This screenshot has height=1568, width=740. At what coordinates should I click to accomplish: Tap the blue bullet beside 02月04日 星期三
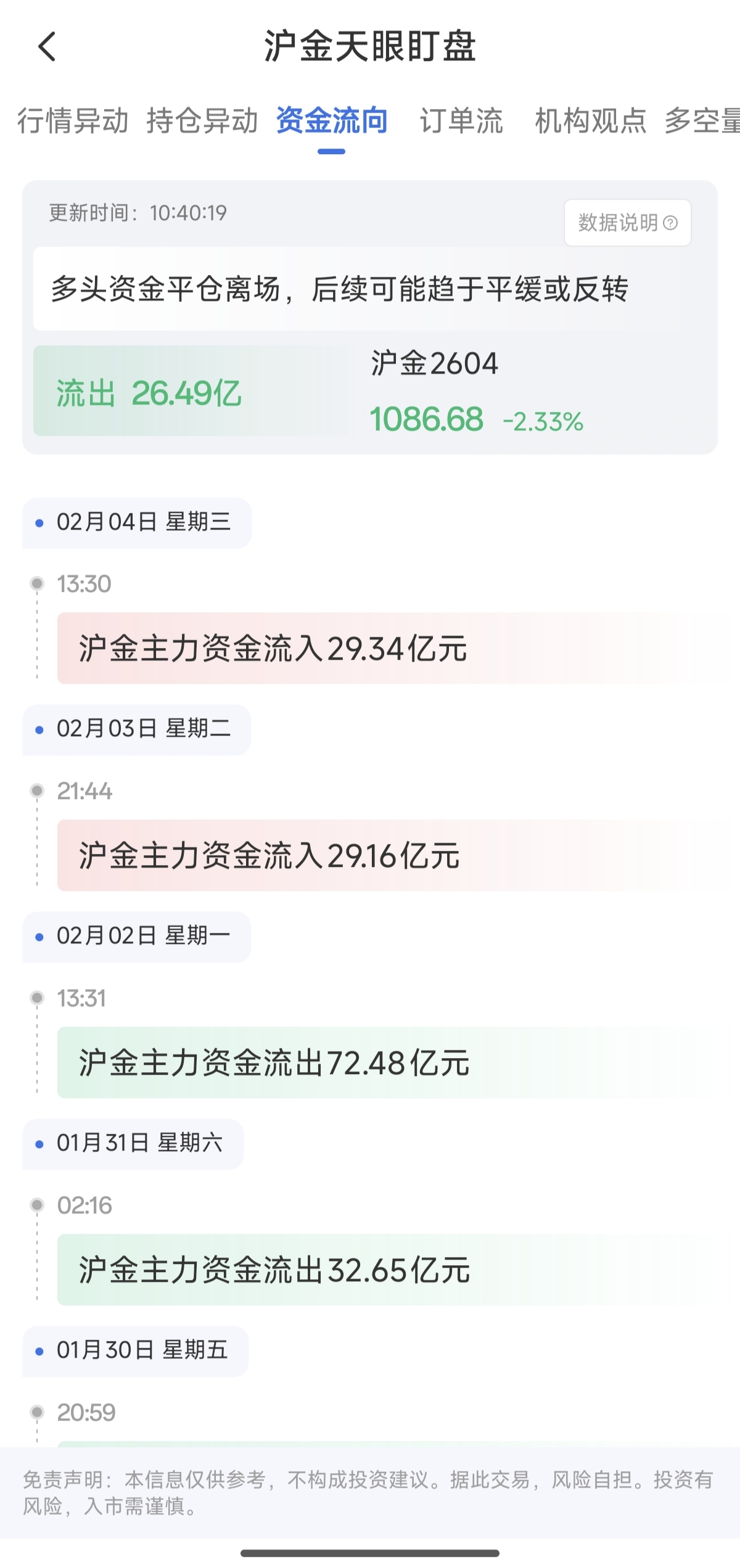click(x=38, y=523)
